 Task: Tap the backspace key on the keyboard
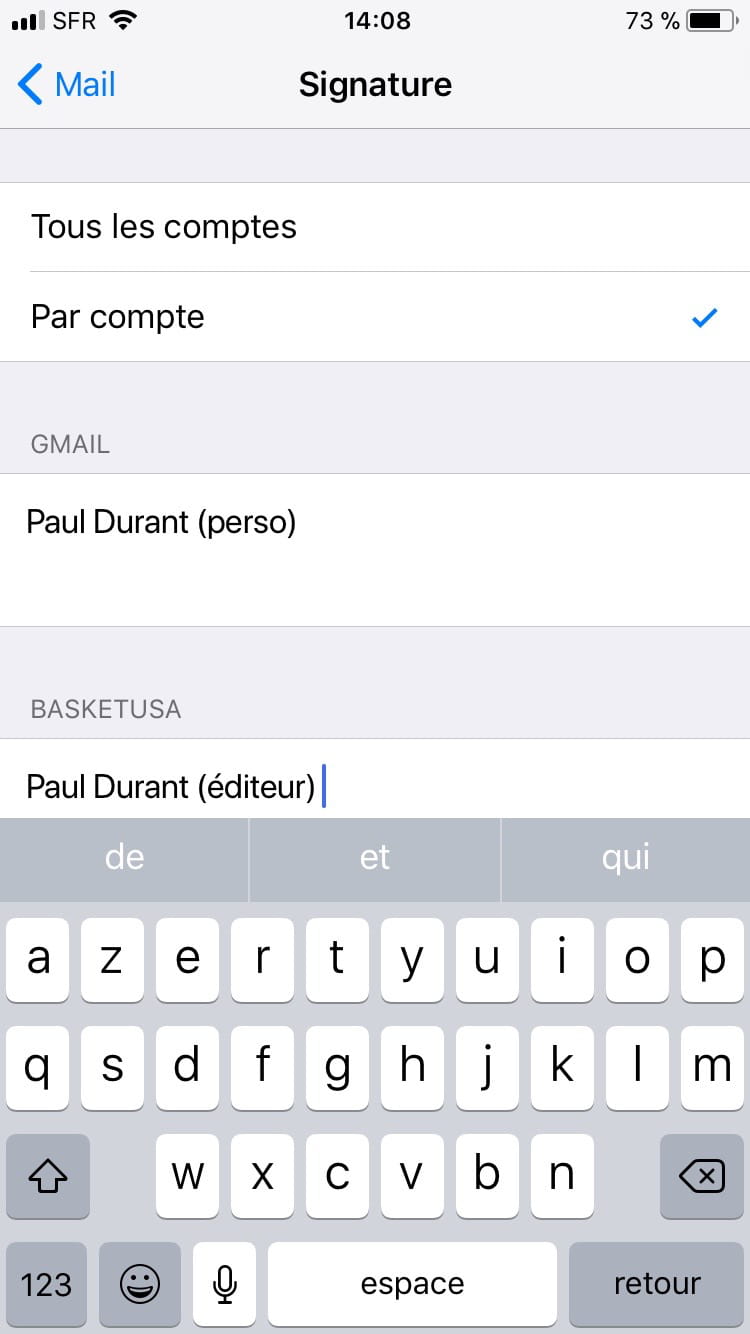(702, 1176)
